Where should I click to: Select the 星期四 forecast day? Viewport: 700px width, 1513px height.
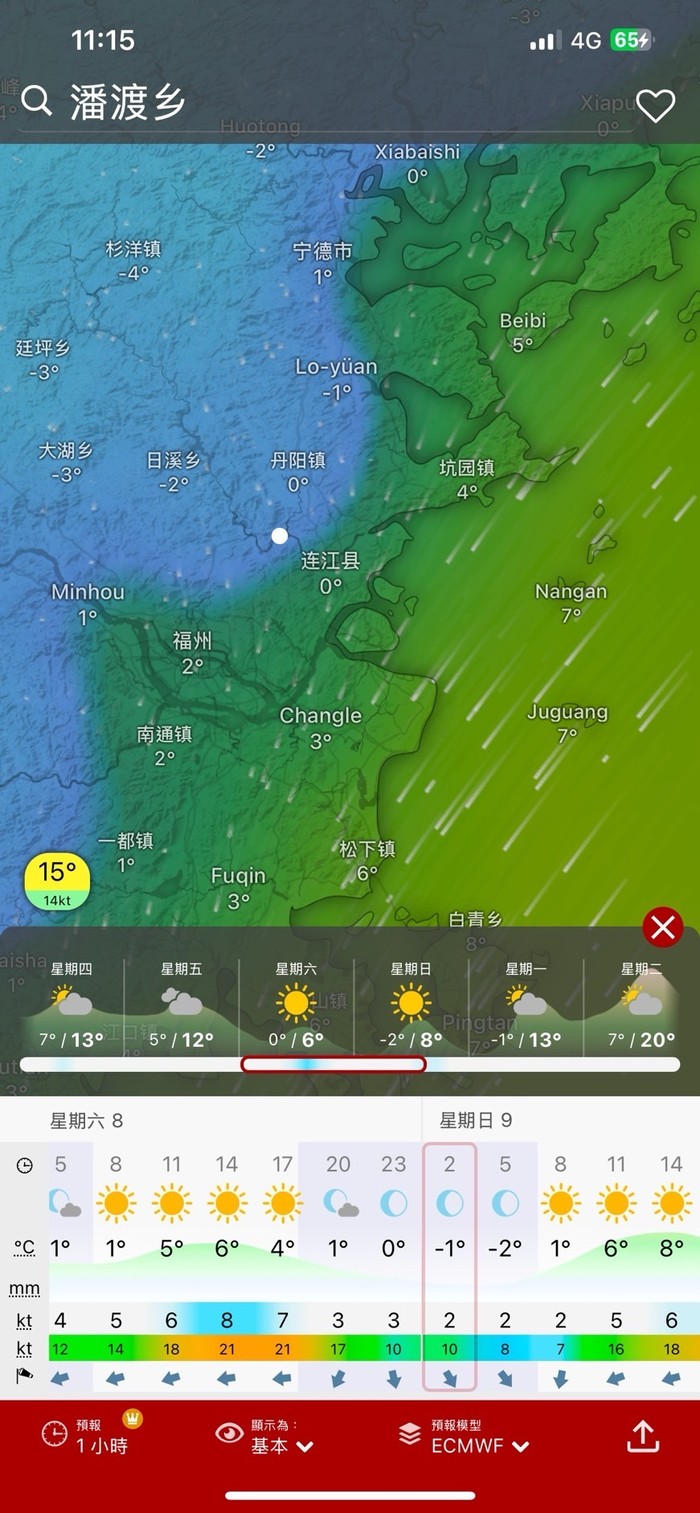[71, 1005]
